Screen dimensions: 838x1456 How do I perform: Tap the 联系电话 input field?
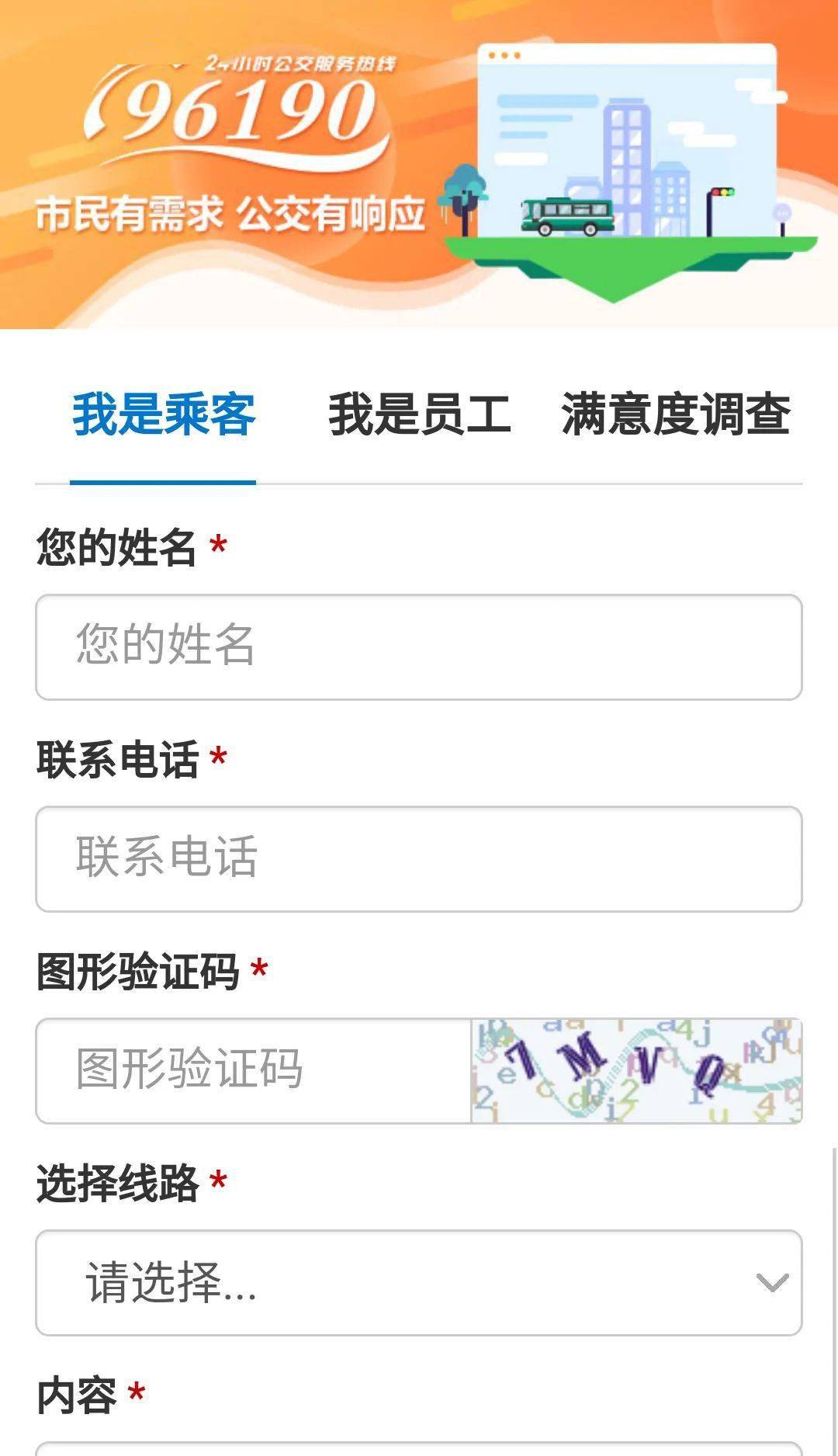coord(419,858)
